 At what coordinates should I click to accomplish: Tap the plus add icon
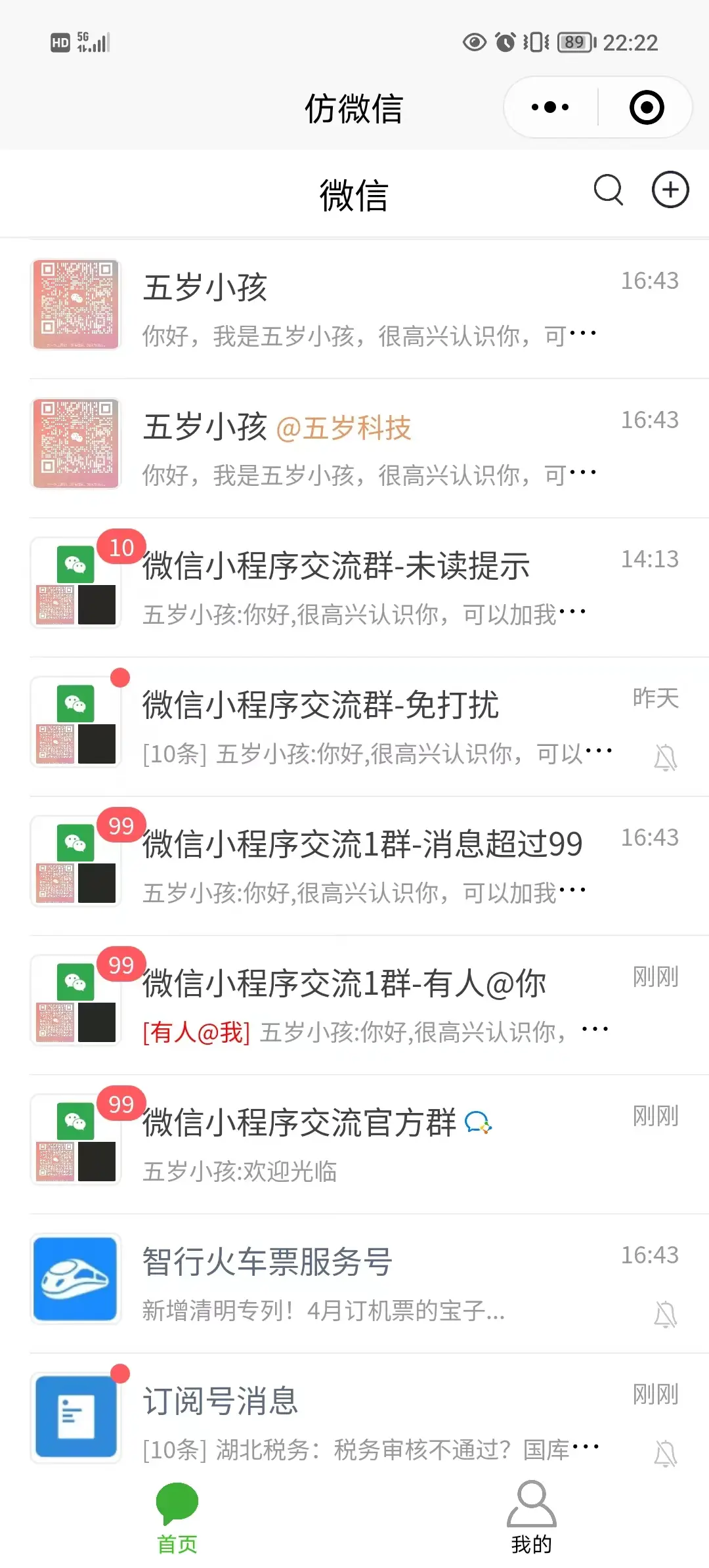(670, 190)
